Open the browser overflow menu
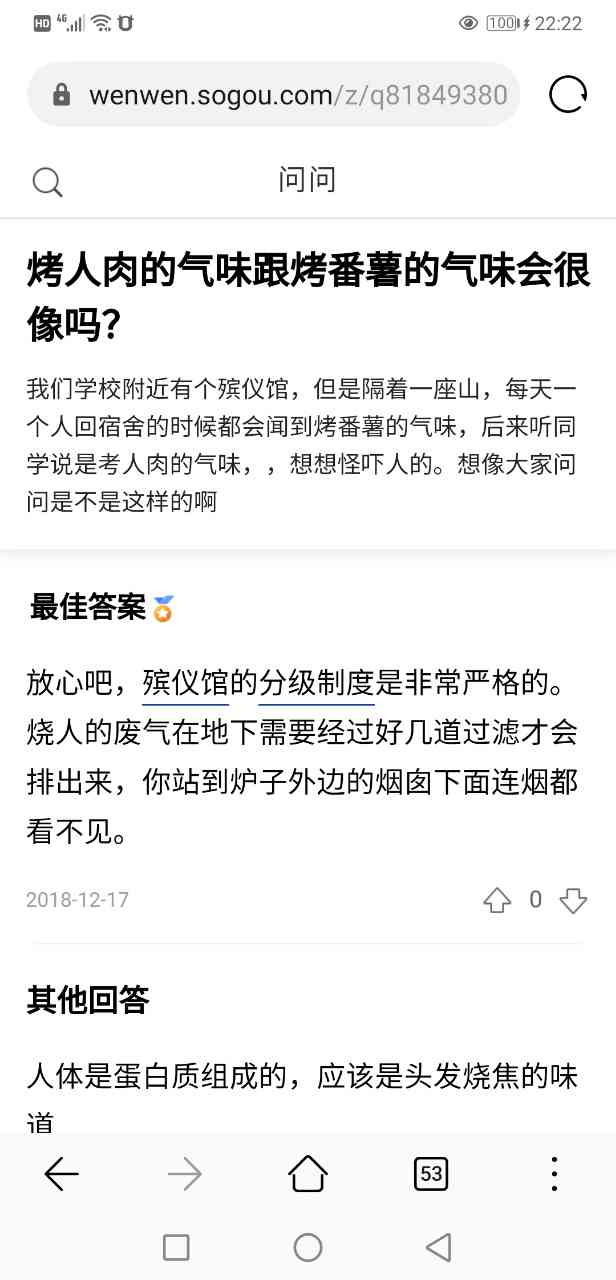Viewport: 616px width, 1280px height. pyautogui.click(x=554, y=1174)
